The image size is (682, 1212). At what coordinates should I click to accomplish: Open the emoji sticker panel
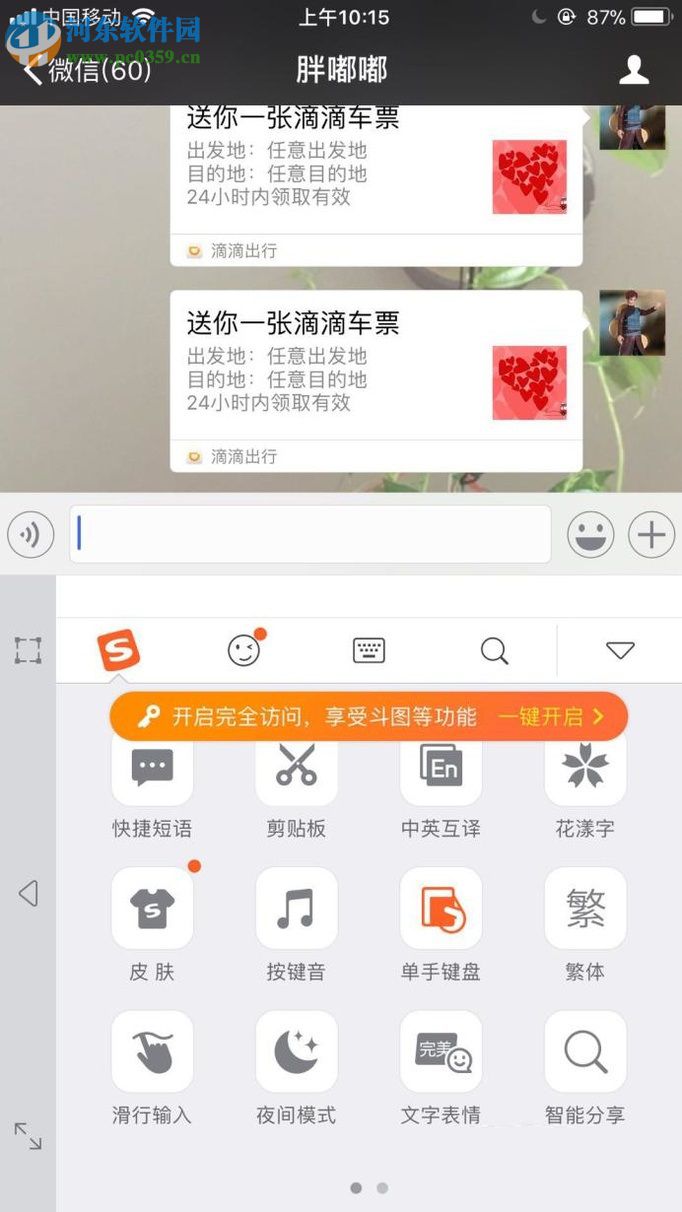pyautogui.click(x=590, y=535)
